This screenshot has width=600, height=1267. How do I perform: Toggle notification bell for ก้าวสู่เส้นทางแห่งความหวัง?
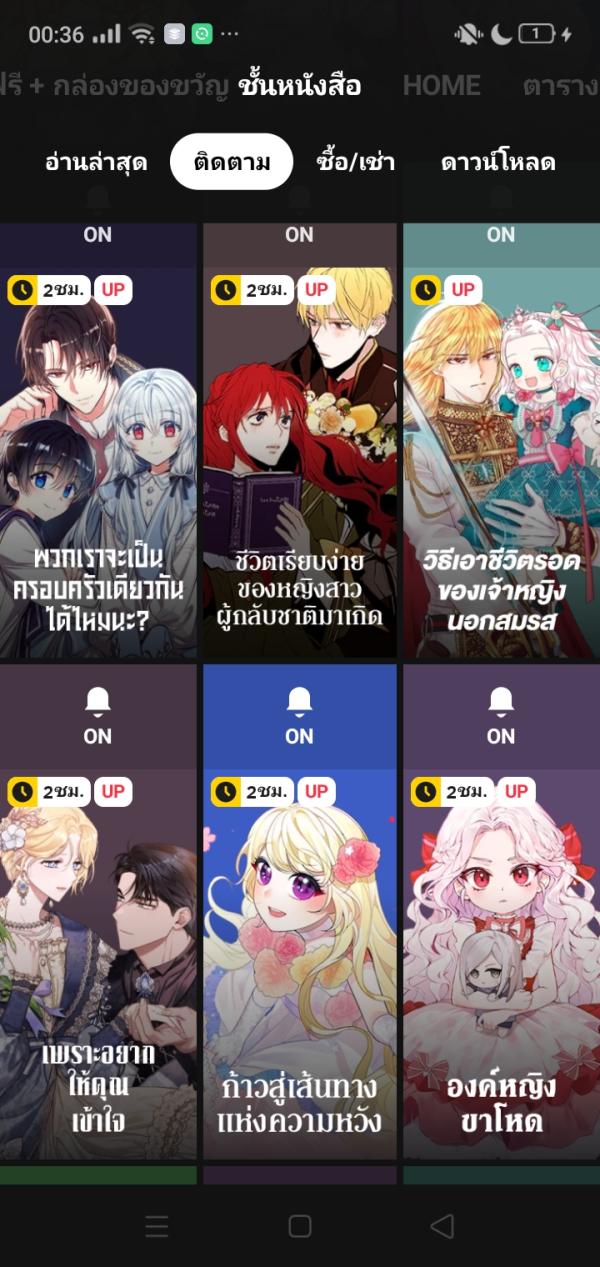[x=299, y=716]
